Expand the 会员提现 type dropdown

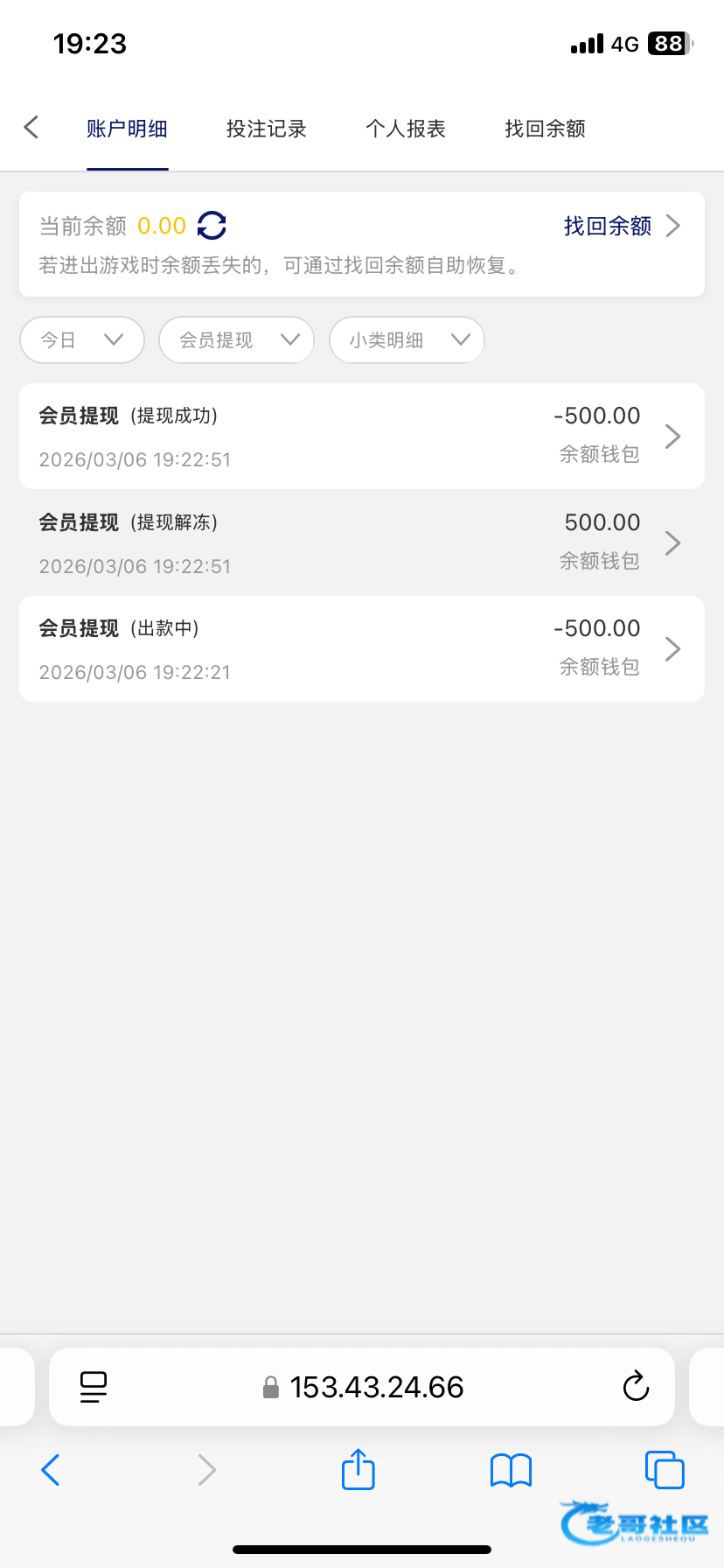pyautogui.click(x=236, y=339)
